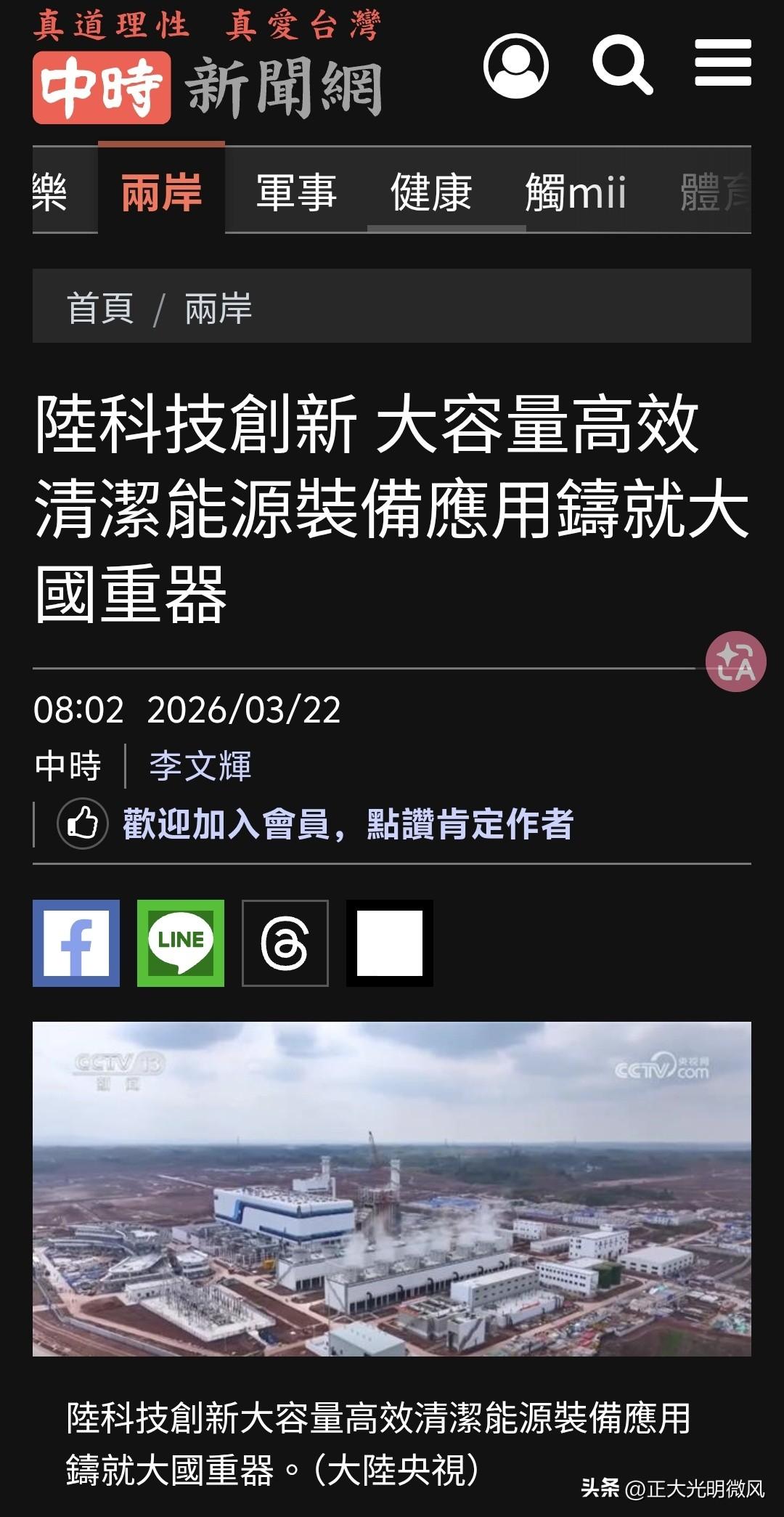Open the 軍事 news tab
Viewport: 784px width, 1517px height.
[x=294, y=190]
